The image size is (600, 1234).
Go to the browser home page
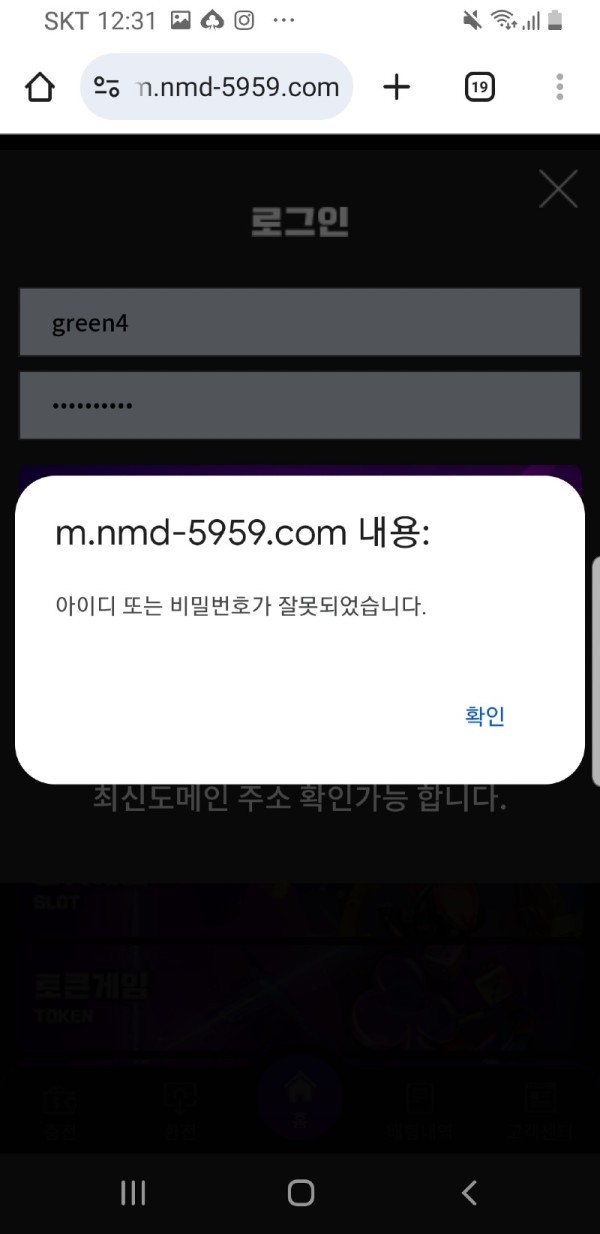[x=39, y=88]
